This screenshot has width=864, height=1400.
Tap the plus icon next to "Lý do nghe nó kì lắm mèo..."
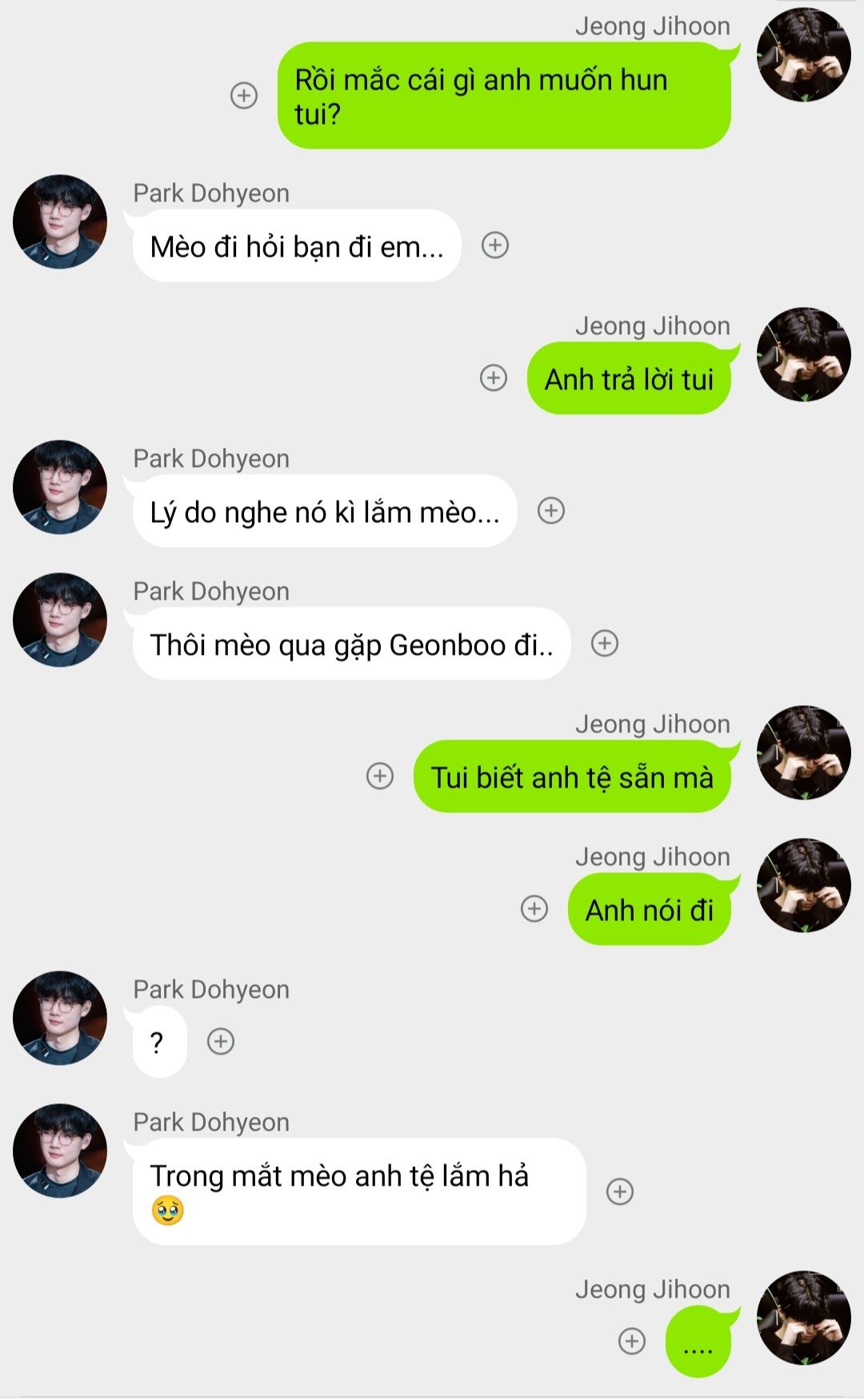click(x=551, y=510)
